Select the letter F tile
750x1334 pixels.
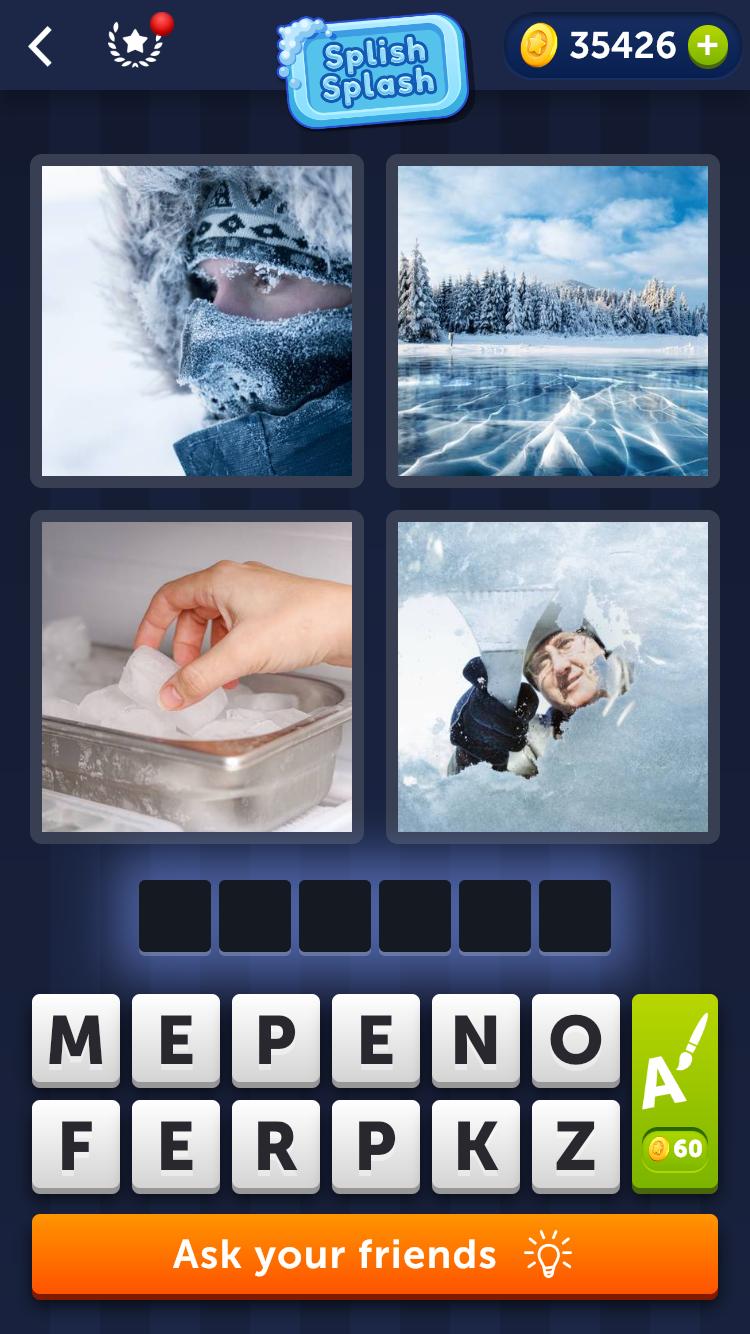coord(76,1146)
